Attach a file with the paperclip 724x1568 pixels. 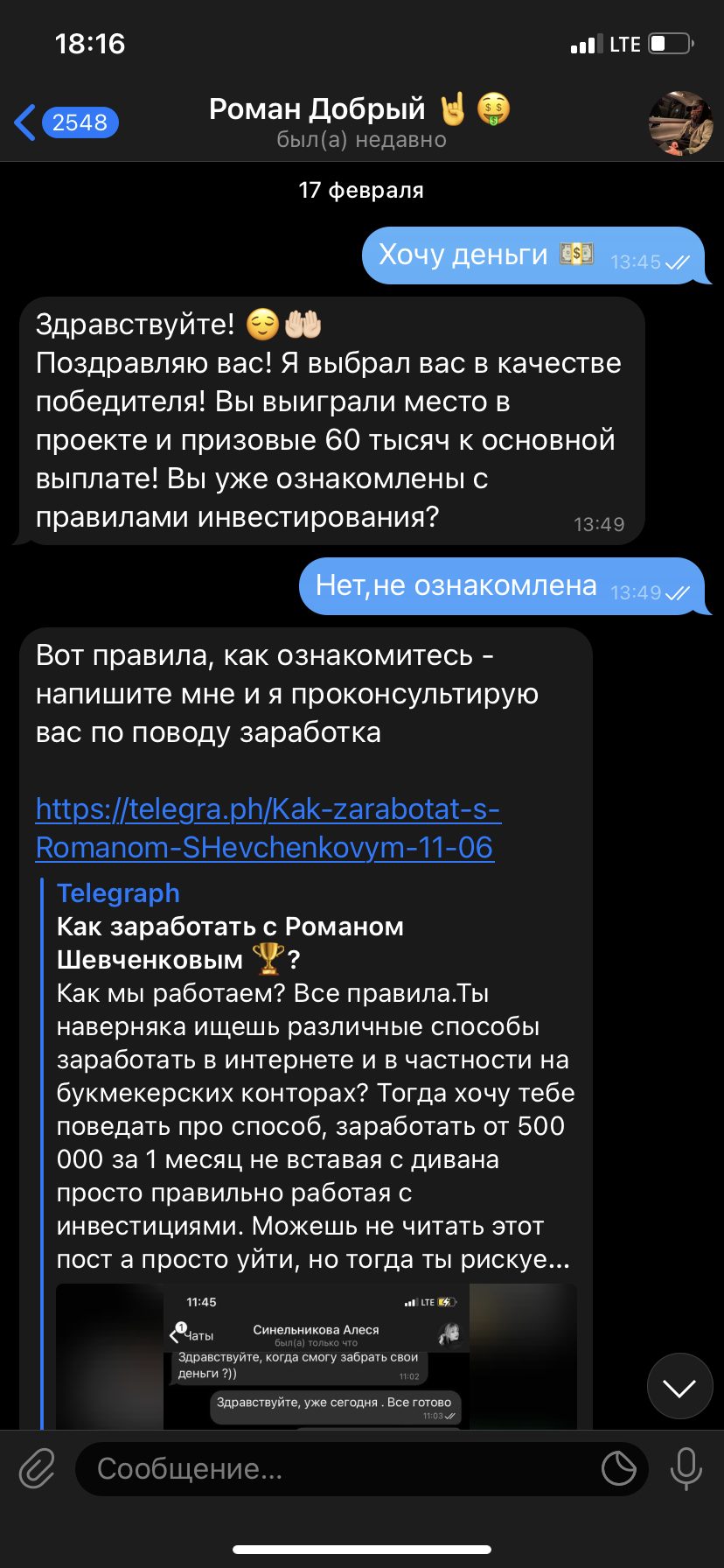pos(38,1468)
